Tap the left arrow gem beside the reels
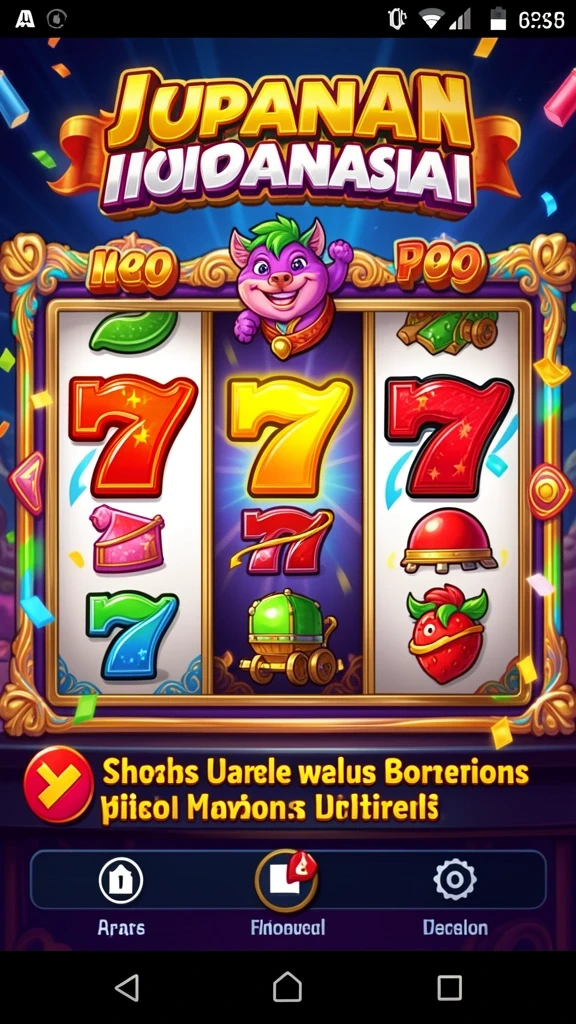This screenshot has height=1024, width=576. coord(27,483)
